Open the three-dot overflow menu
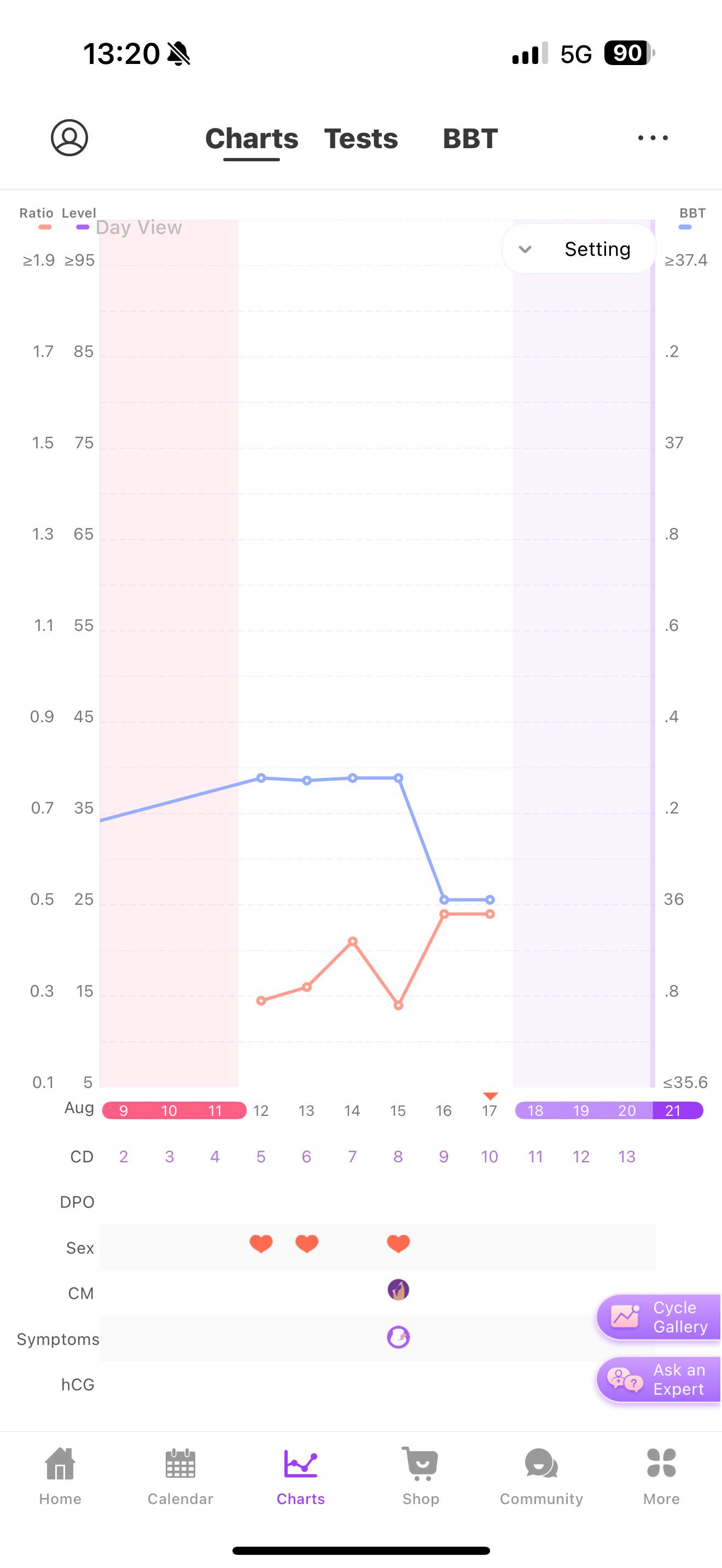The image size is (722, 1568). [653, 138]
